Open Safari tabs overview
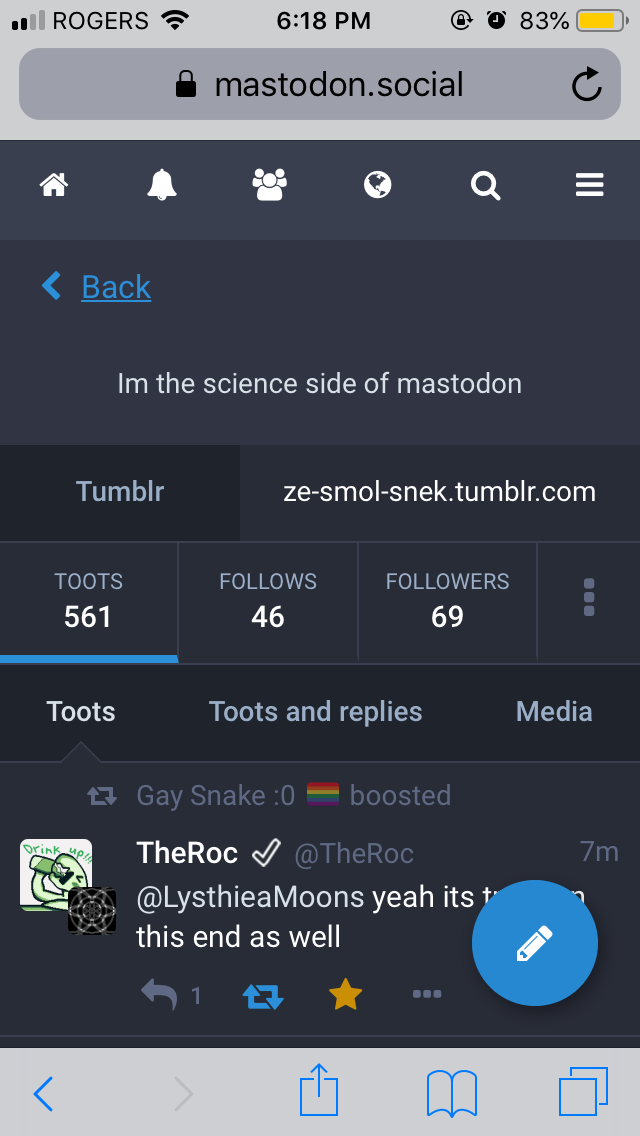640x1136 pixels. click(583, 1091)
